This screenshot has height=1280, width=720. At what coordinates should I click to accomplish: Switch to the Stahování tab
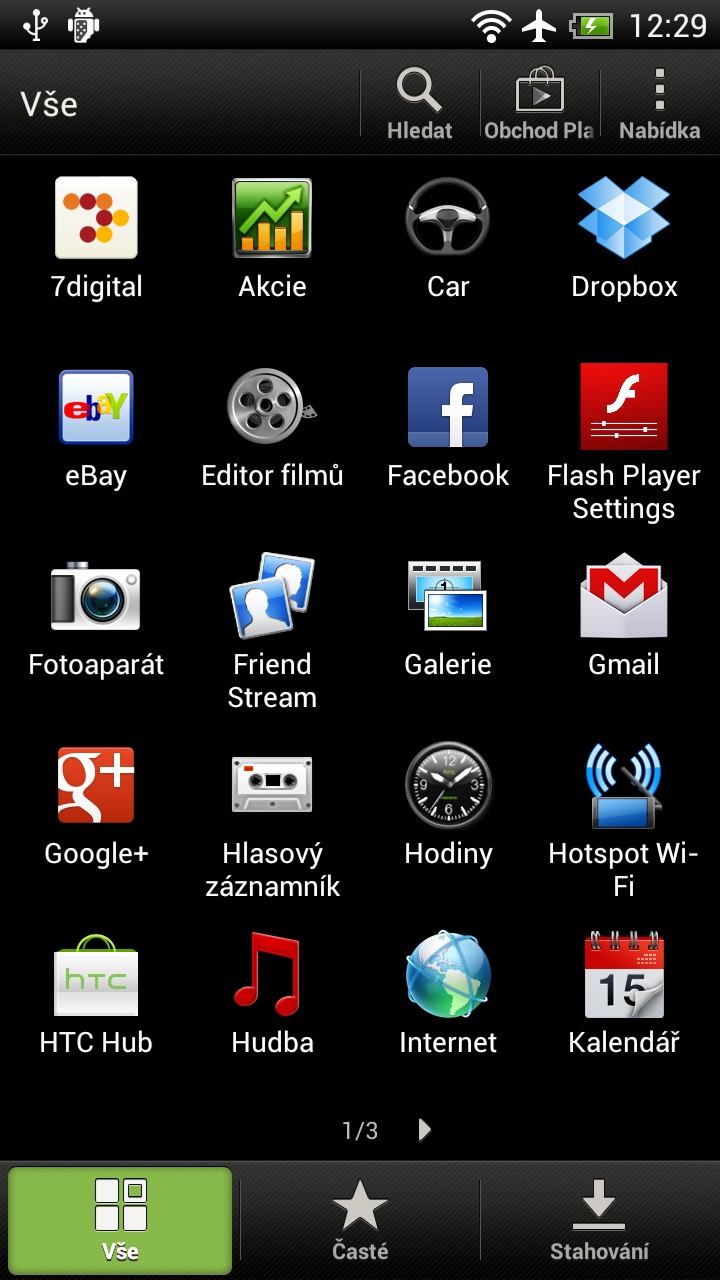pyautogui.click(x=600, y=1220)
